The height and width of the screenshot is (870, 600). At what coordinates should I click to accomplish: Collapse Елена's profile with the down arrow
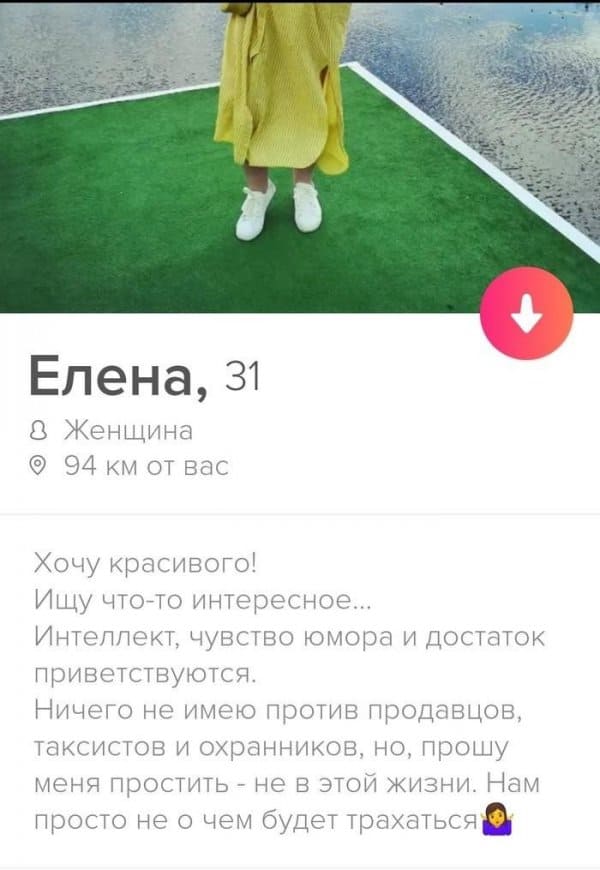[526, 315]
